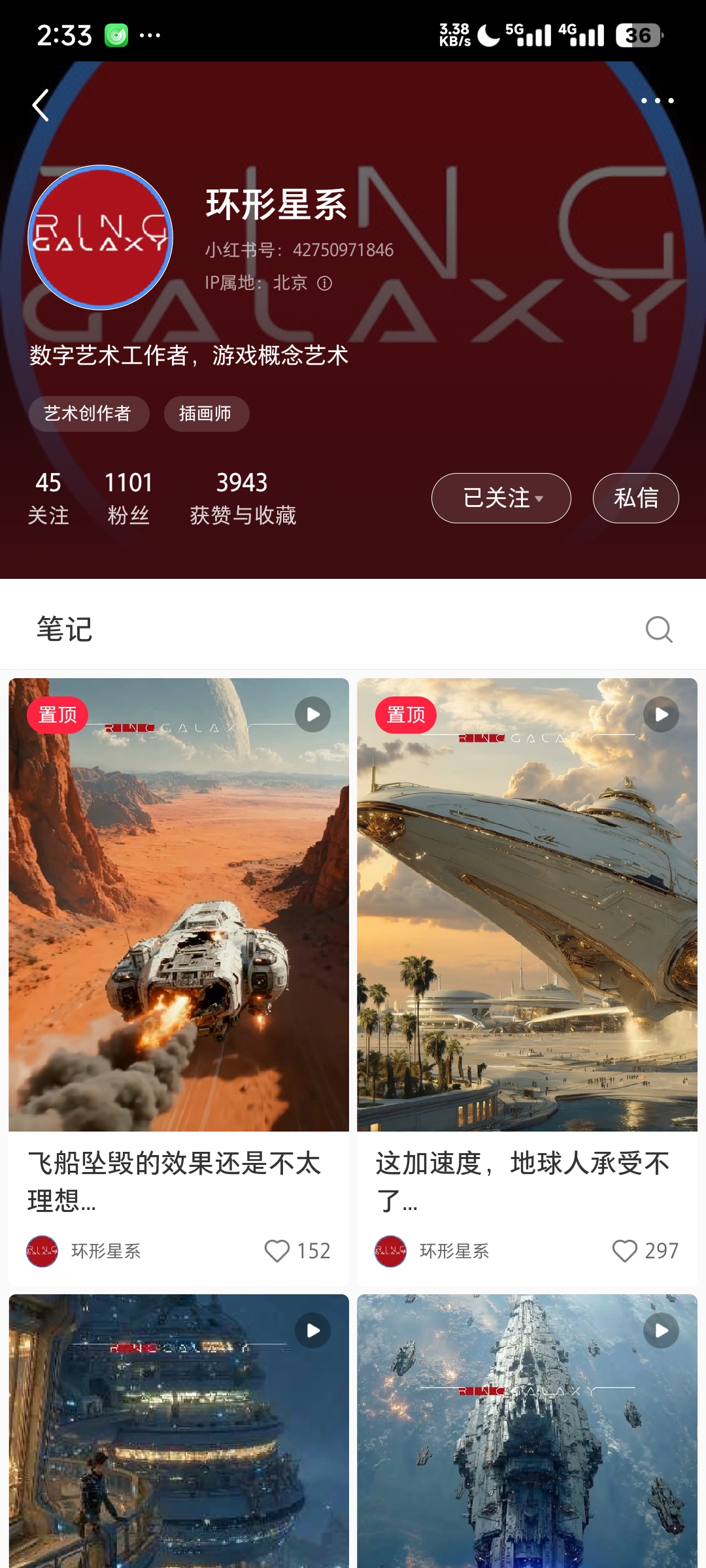Open the video note of the space battleship
706x1568 pixels.
pyautogui.click(x=527, y=1431)
